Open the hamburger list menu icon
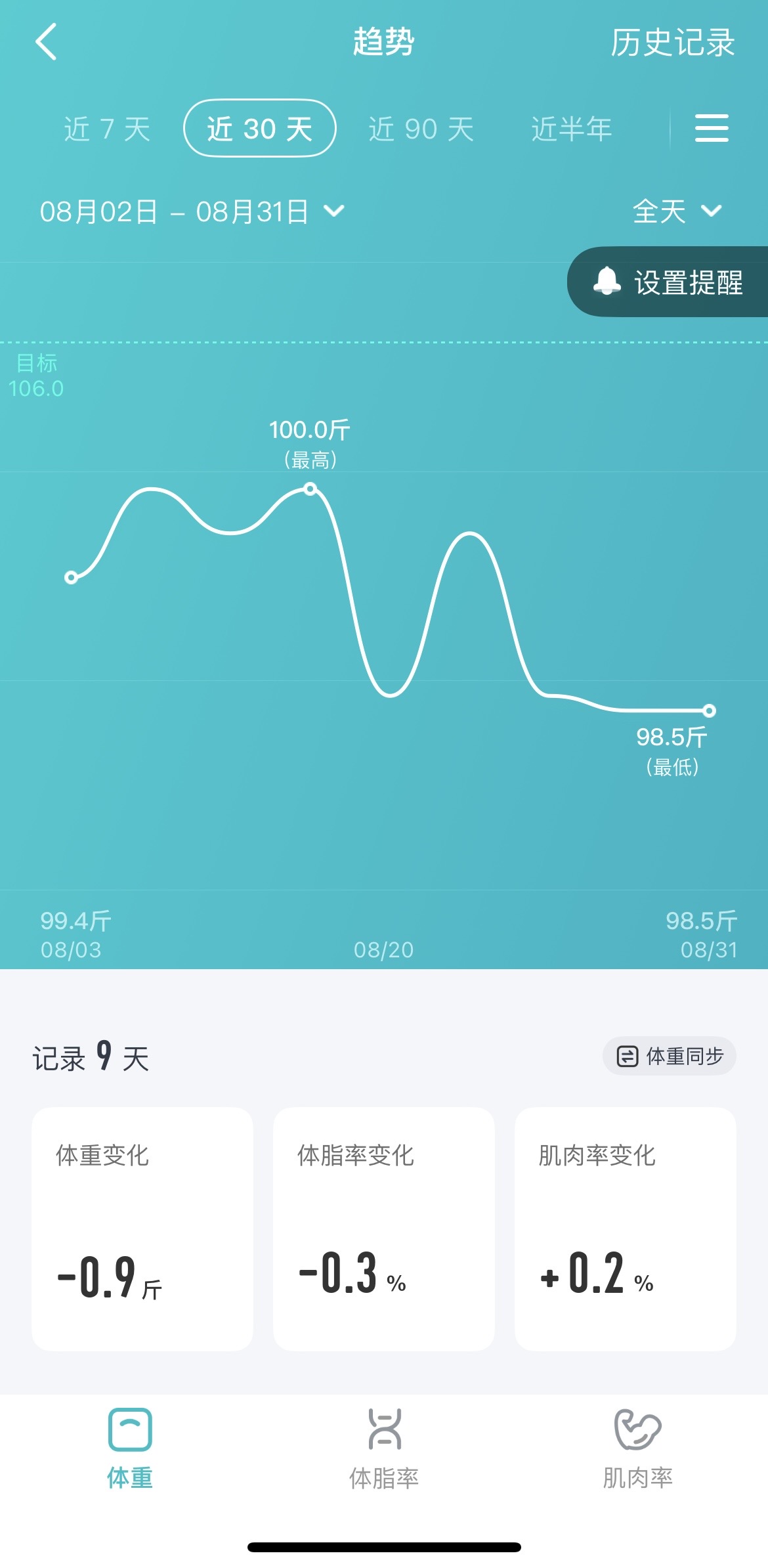The width and height of the screenshot is (768, 1568). point(712,128)
